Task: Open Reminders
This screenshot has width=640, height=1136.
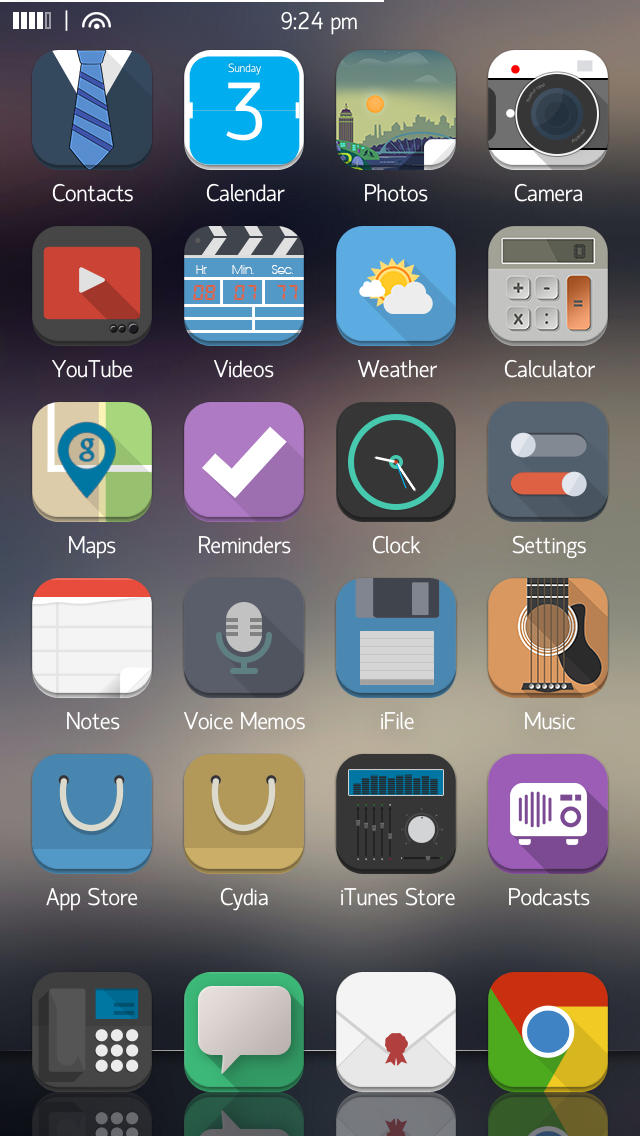Action: 244,462
